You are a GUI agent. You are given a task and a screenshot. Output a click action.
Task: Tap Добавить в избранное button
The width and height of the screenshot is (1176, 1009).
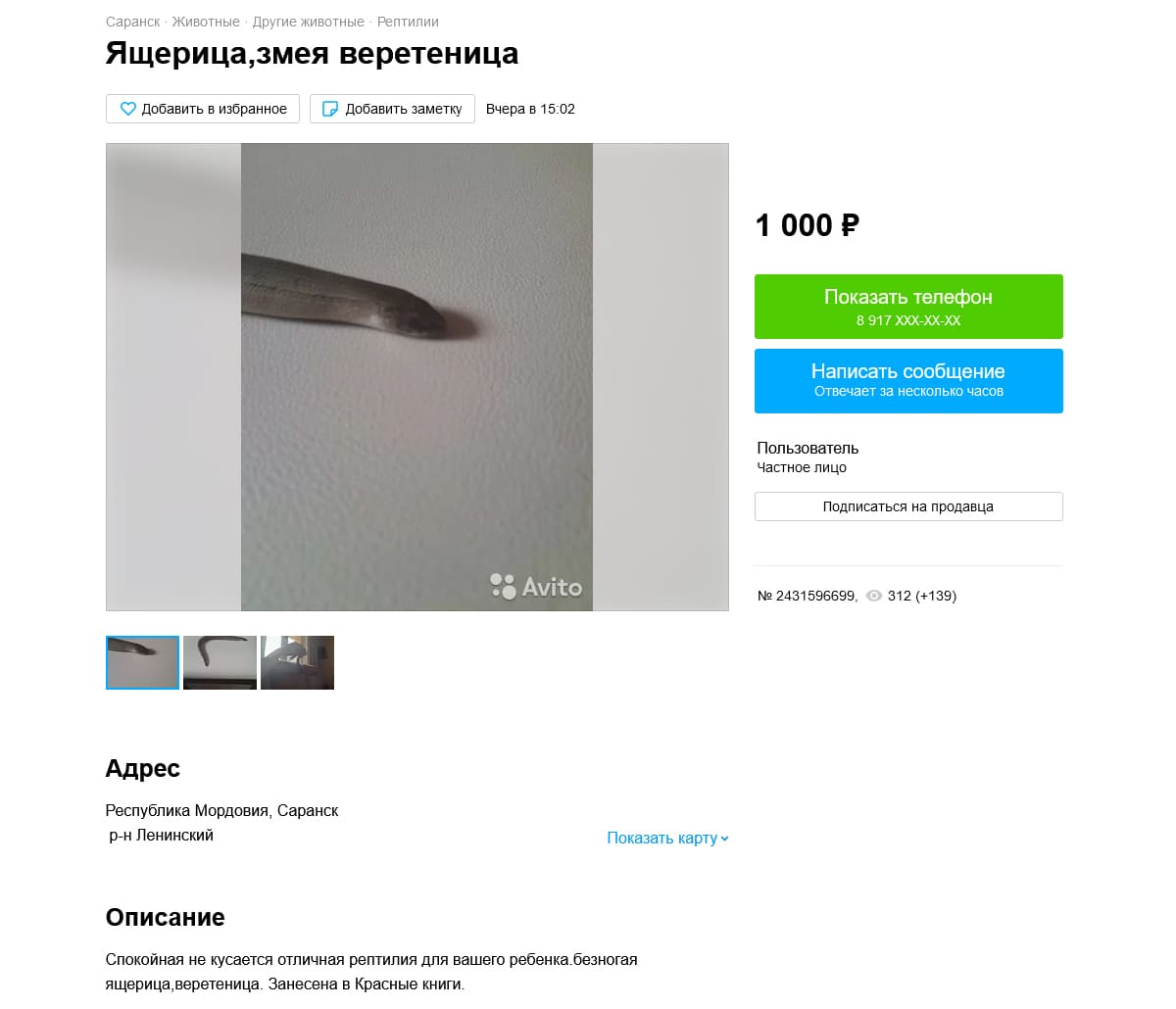(x=204, y=109)
